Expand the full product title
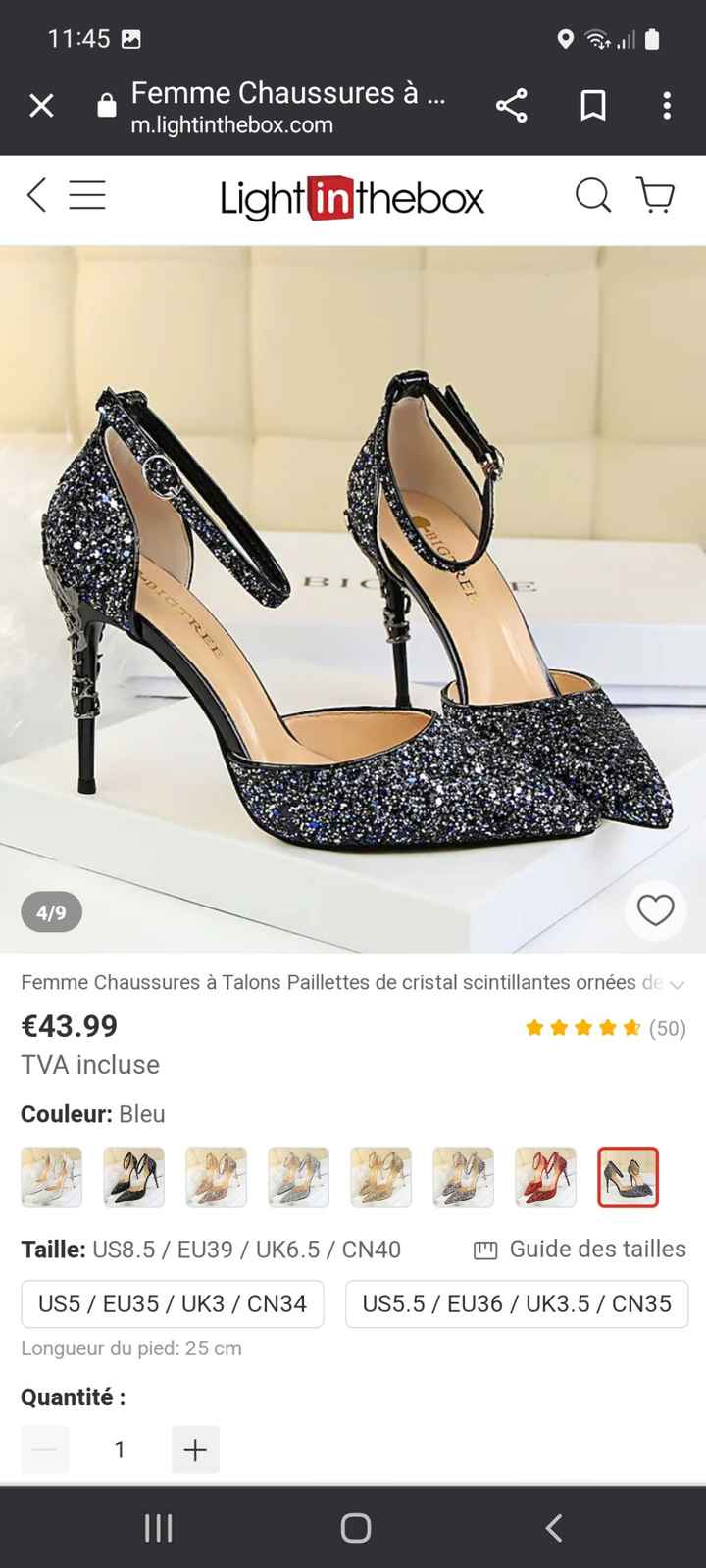Viewport: 706px width, 1568px height. (676, 984)
